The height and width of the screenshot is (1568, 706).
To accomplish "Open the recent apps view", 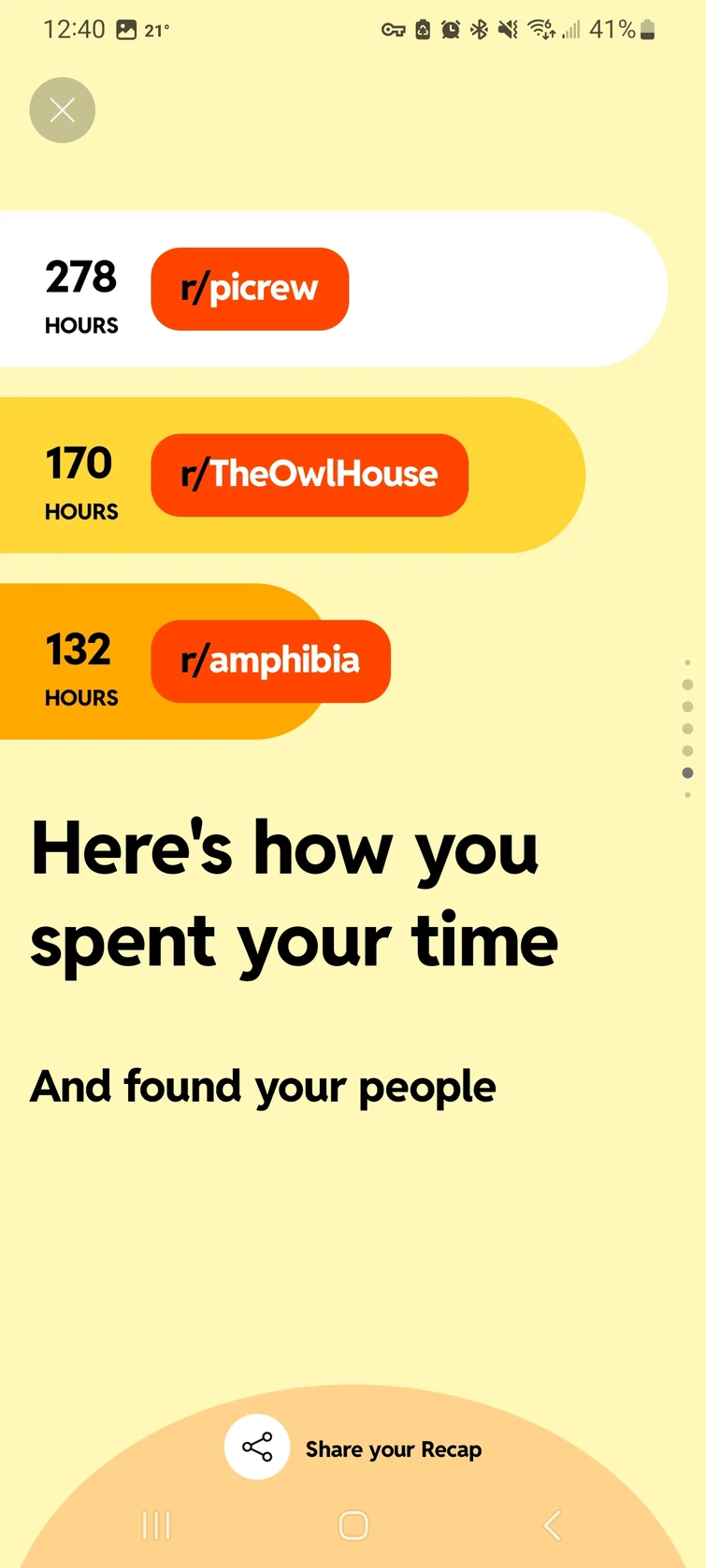I will (156, 1525).
